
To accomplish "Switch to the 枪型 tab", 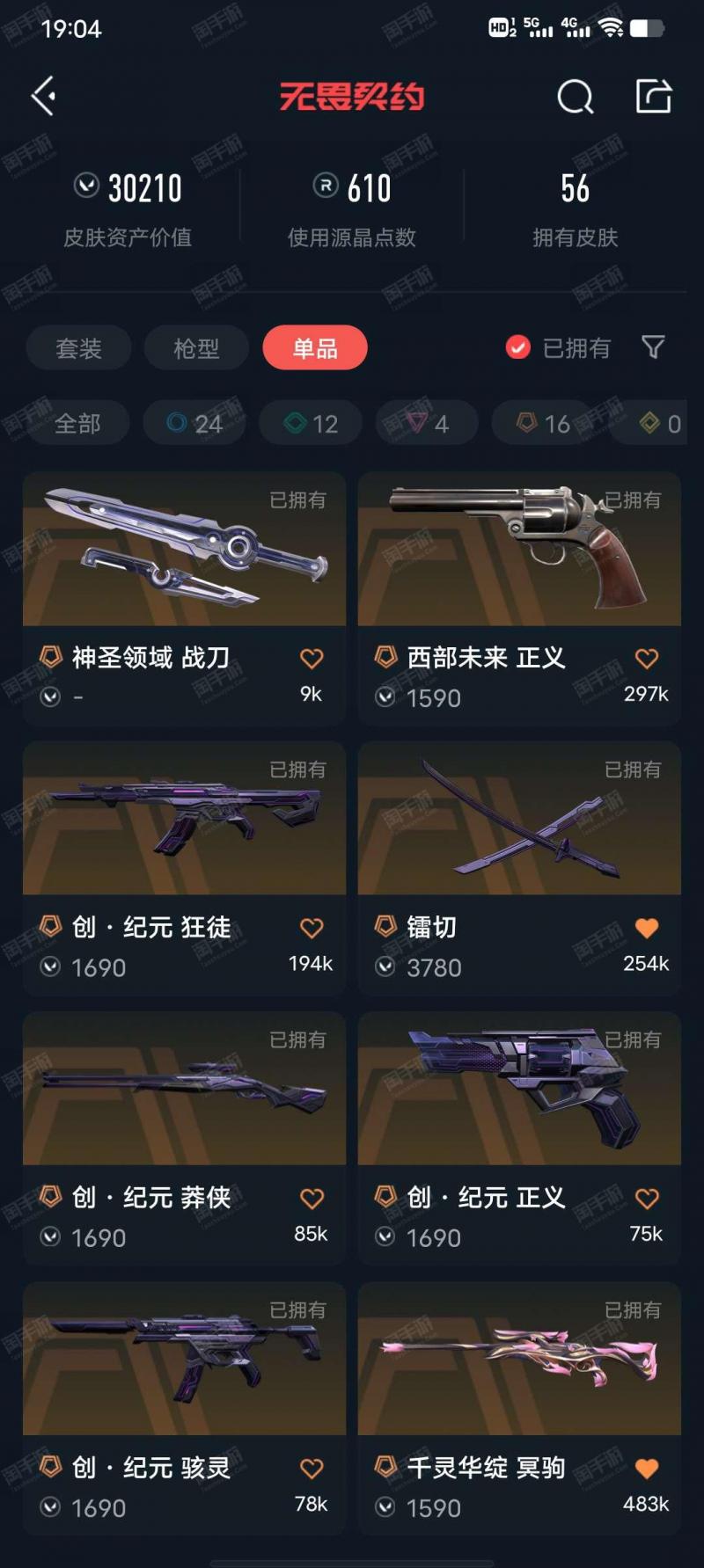I will pyautogui.click(x=196, y=348).
